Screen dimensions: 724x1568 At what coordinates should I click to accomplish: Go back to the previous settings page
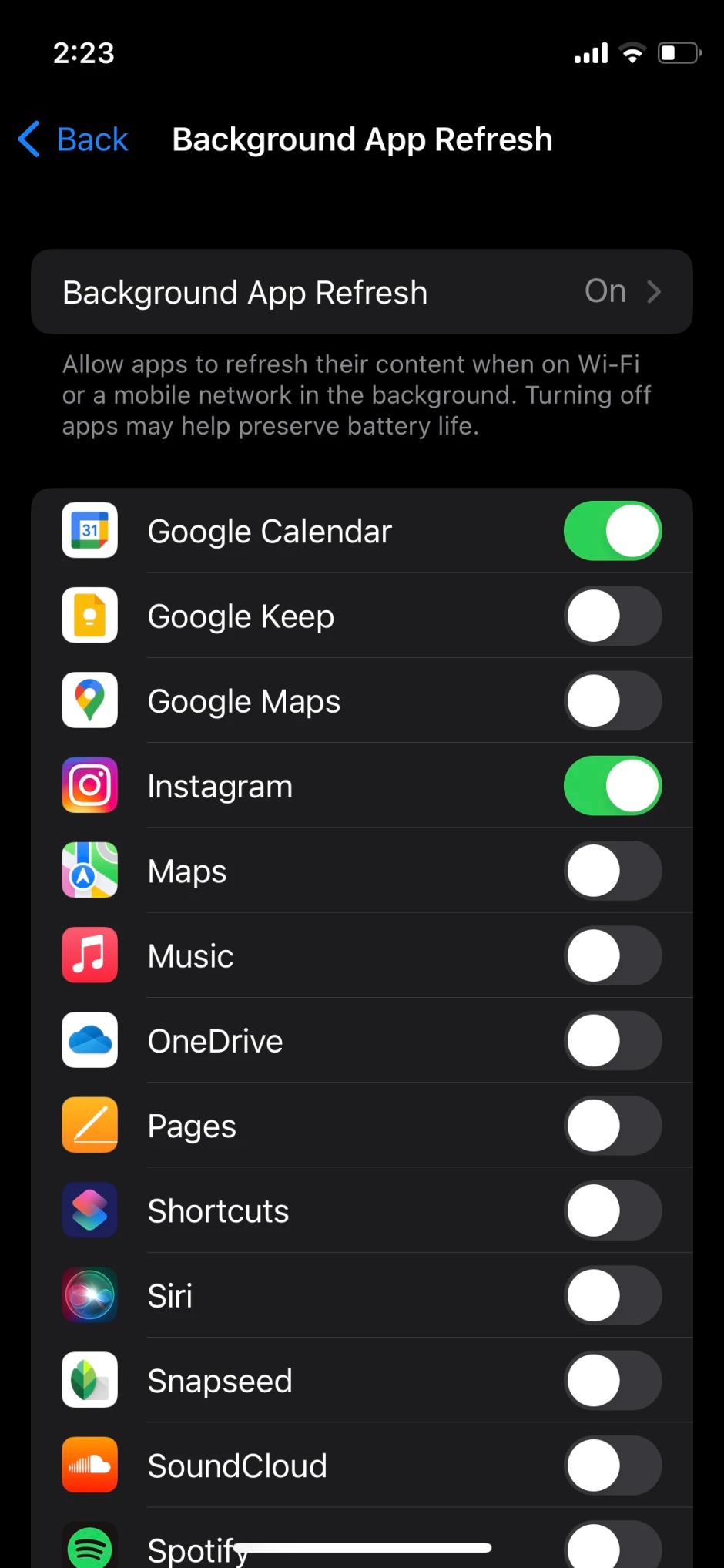pos(74,139)
